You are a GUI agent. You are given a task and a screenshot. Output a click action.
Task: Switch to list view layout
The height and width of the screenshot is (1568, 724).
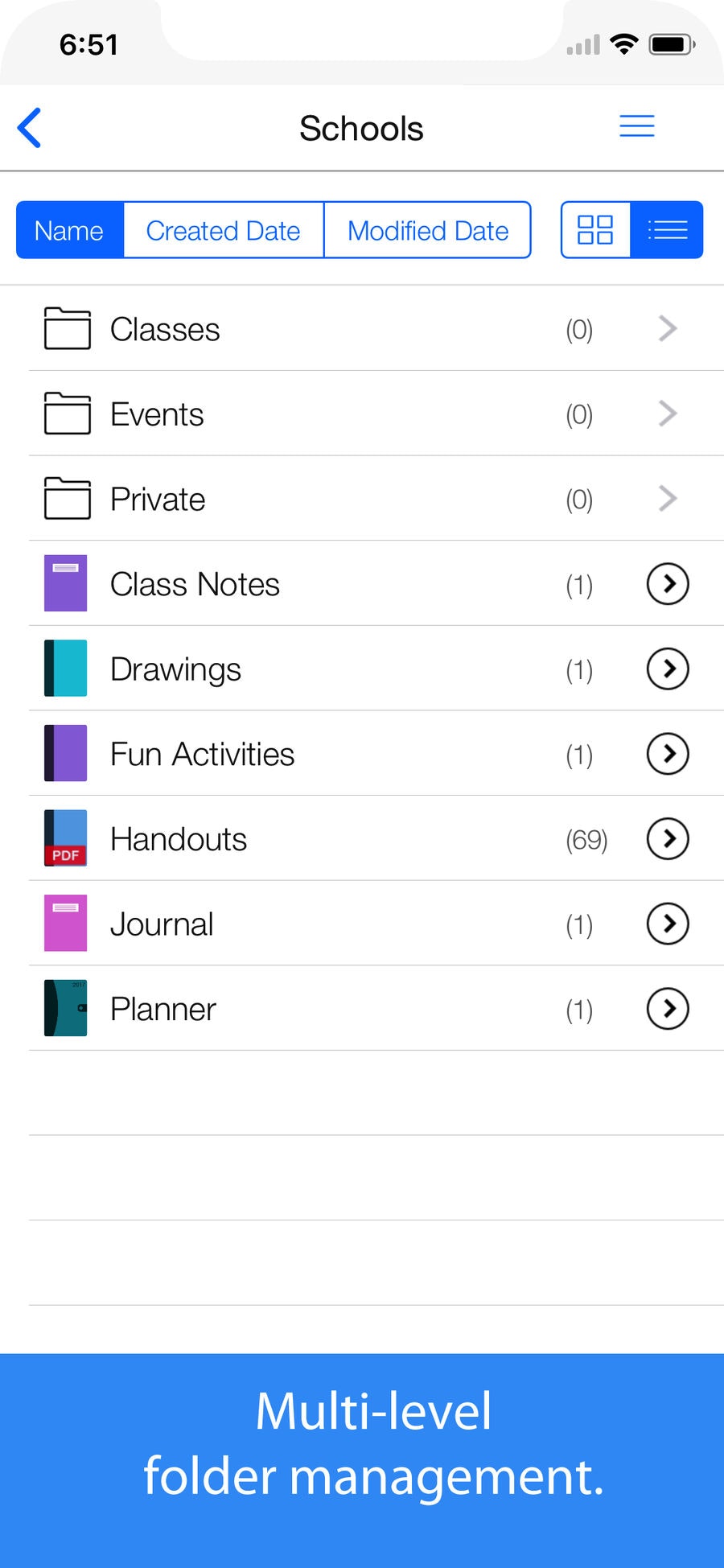tap(668, 230)
